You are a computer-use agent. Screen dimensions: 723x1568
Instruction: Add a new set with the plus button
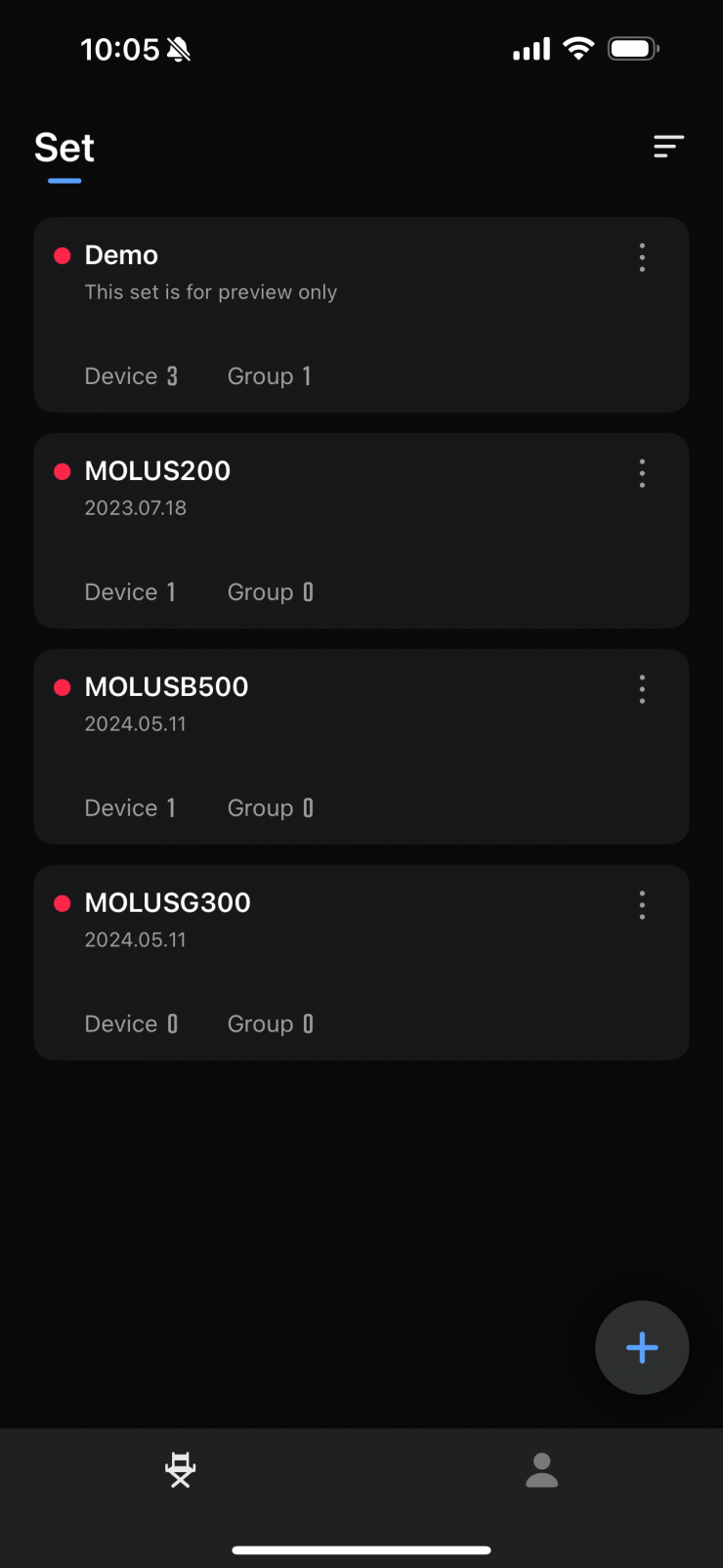coord(642,1348)
